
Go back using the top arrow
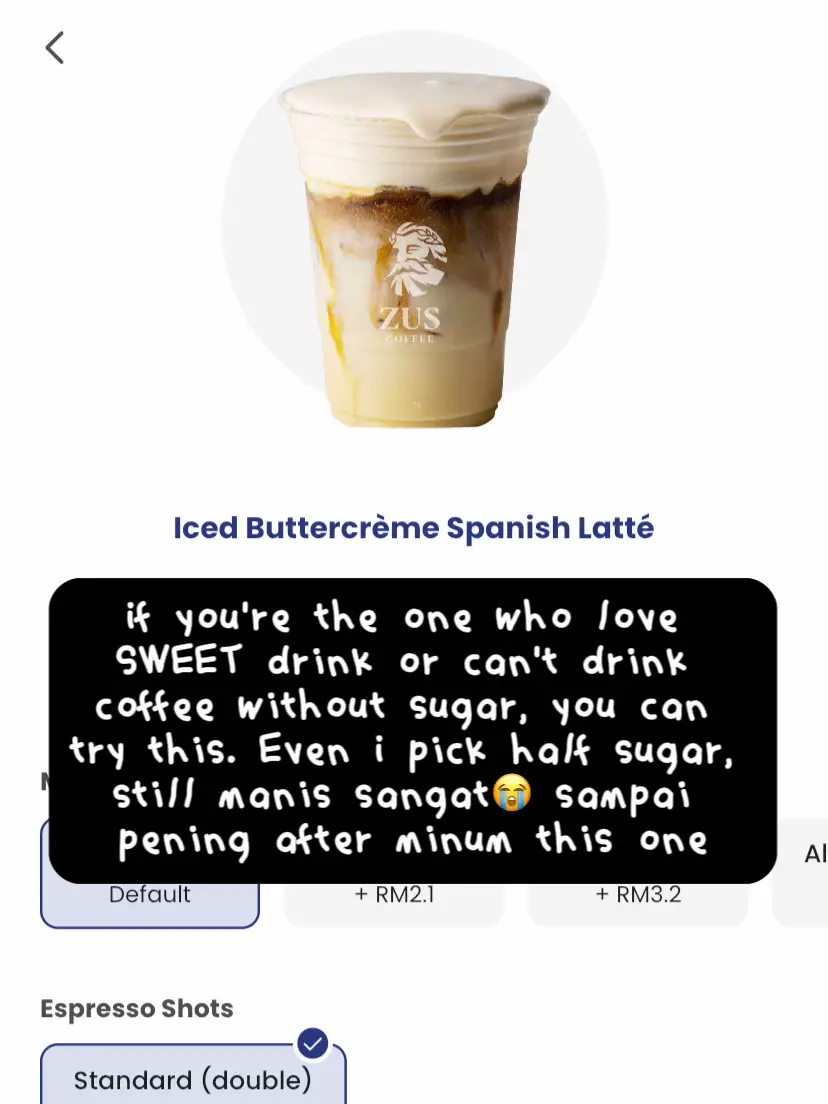tap(55, 48)
